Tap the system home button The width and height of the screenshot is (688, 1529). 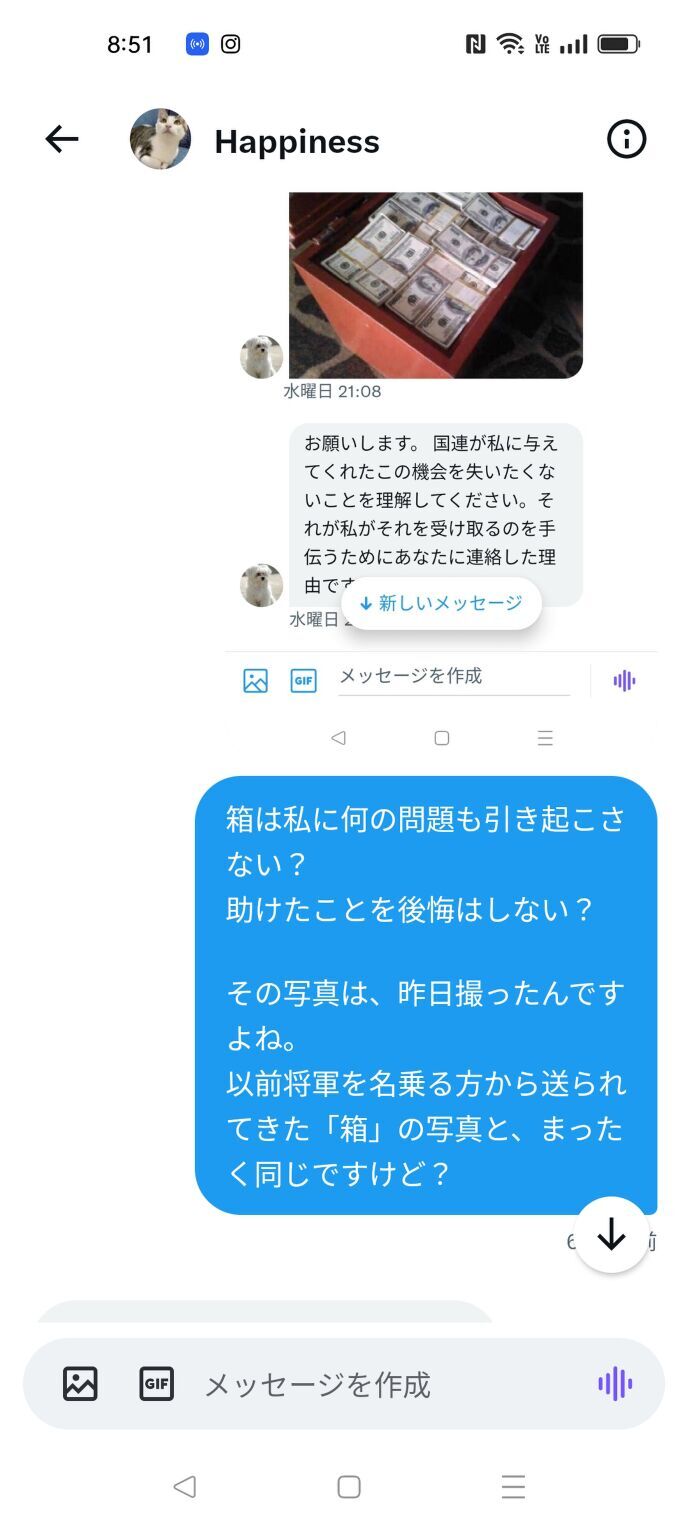(348, 1487)
